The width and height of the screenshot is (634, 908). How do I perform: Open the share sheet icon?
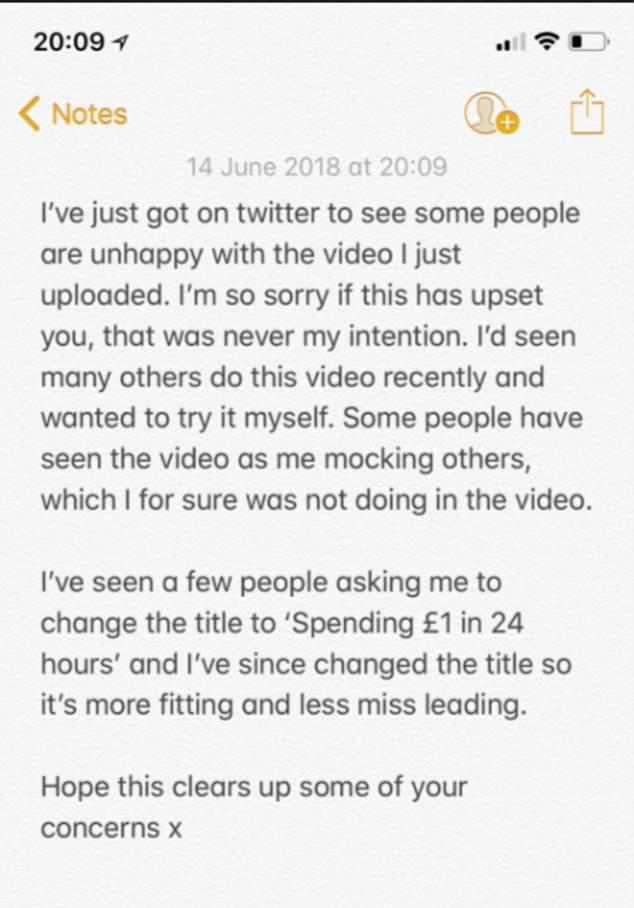tap(588, 111)
